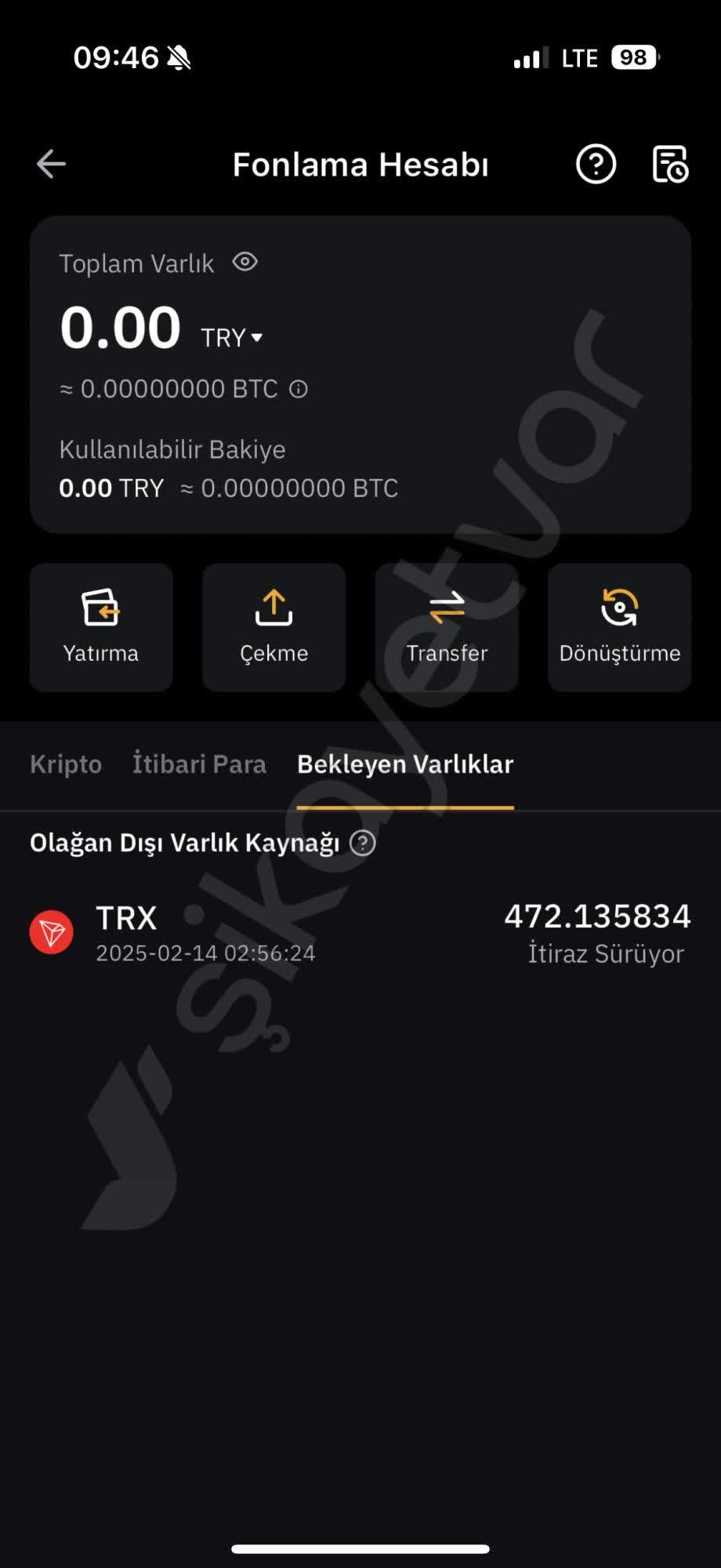Tap the back arrow to leave Fonlama Hesabı

tap(50, 164)
